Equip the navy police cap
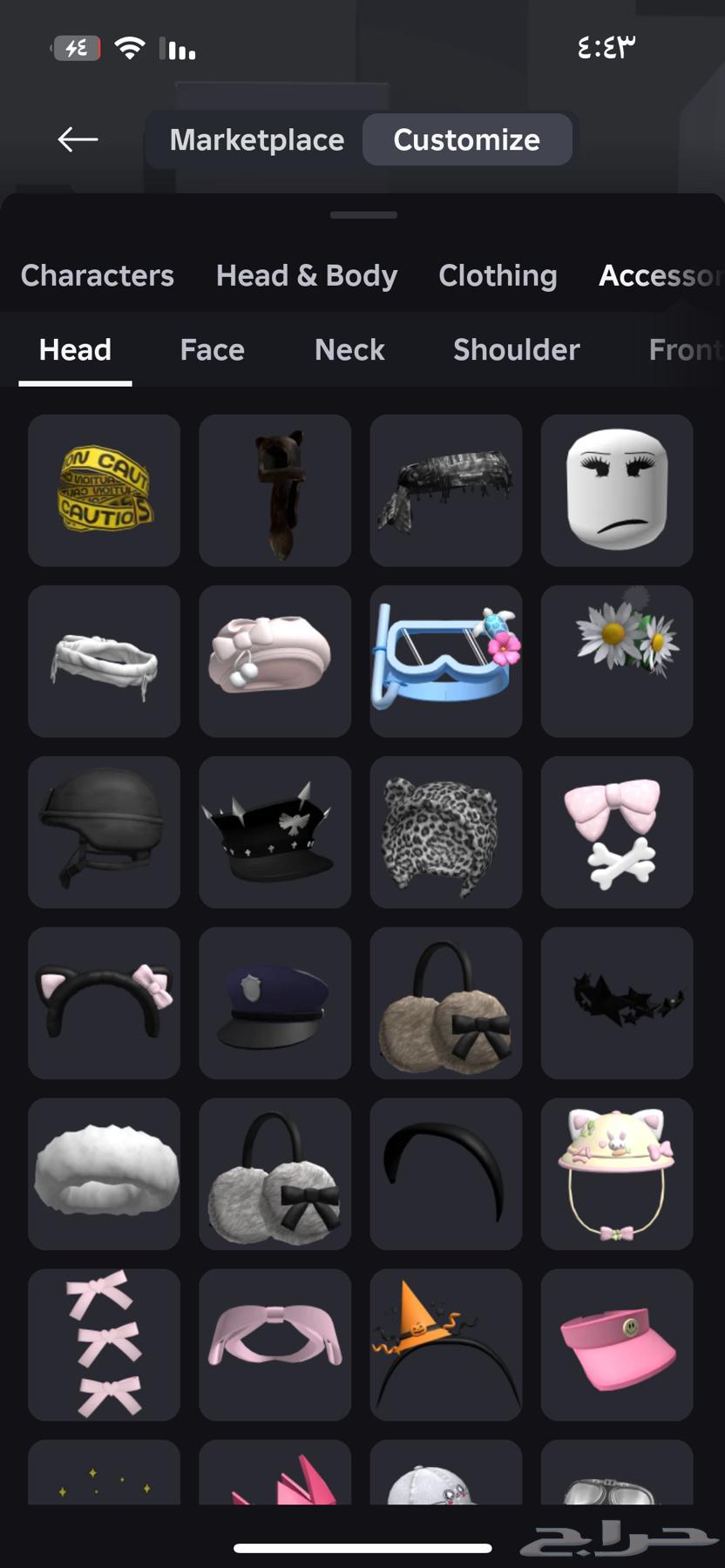 tap(274, 1002)
